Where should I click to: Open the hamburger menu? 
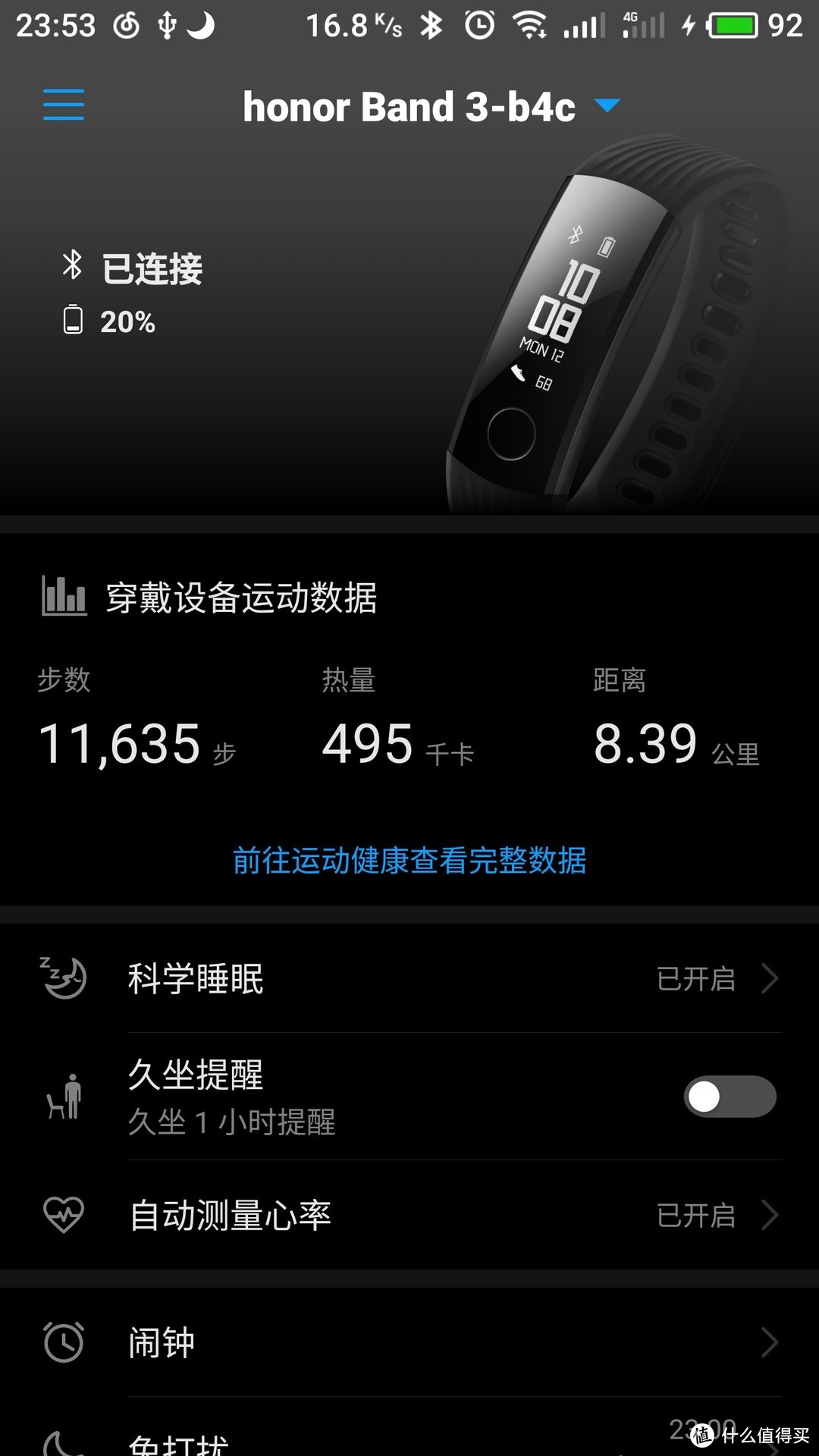coord(64,105)
